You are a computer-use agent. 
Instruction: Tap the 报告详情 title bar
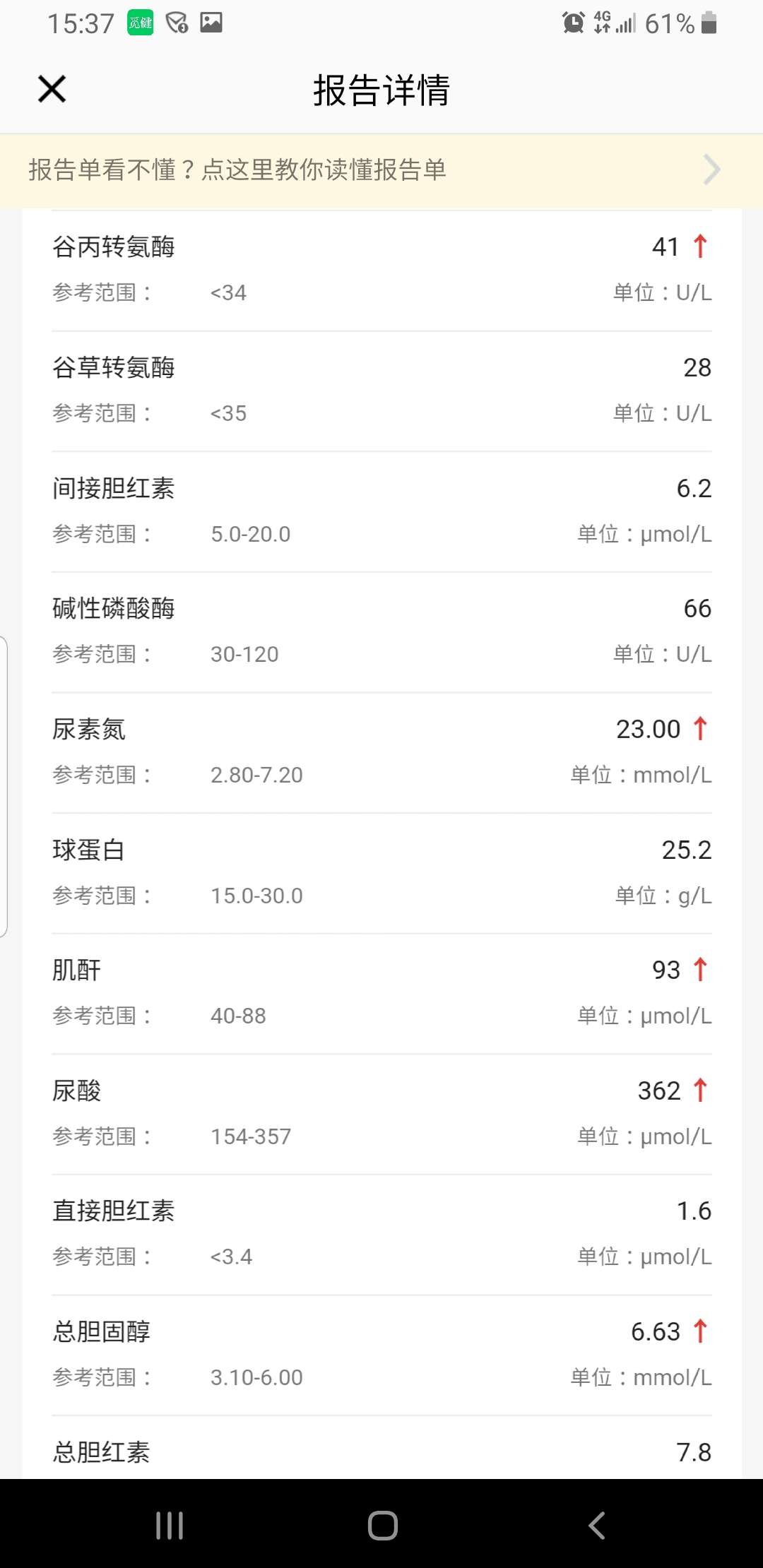pyautogui.click(x=381, y=90)
